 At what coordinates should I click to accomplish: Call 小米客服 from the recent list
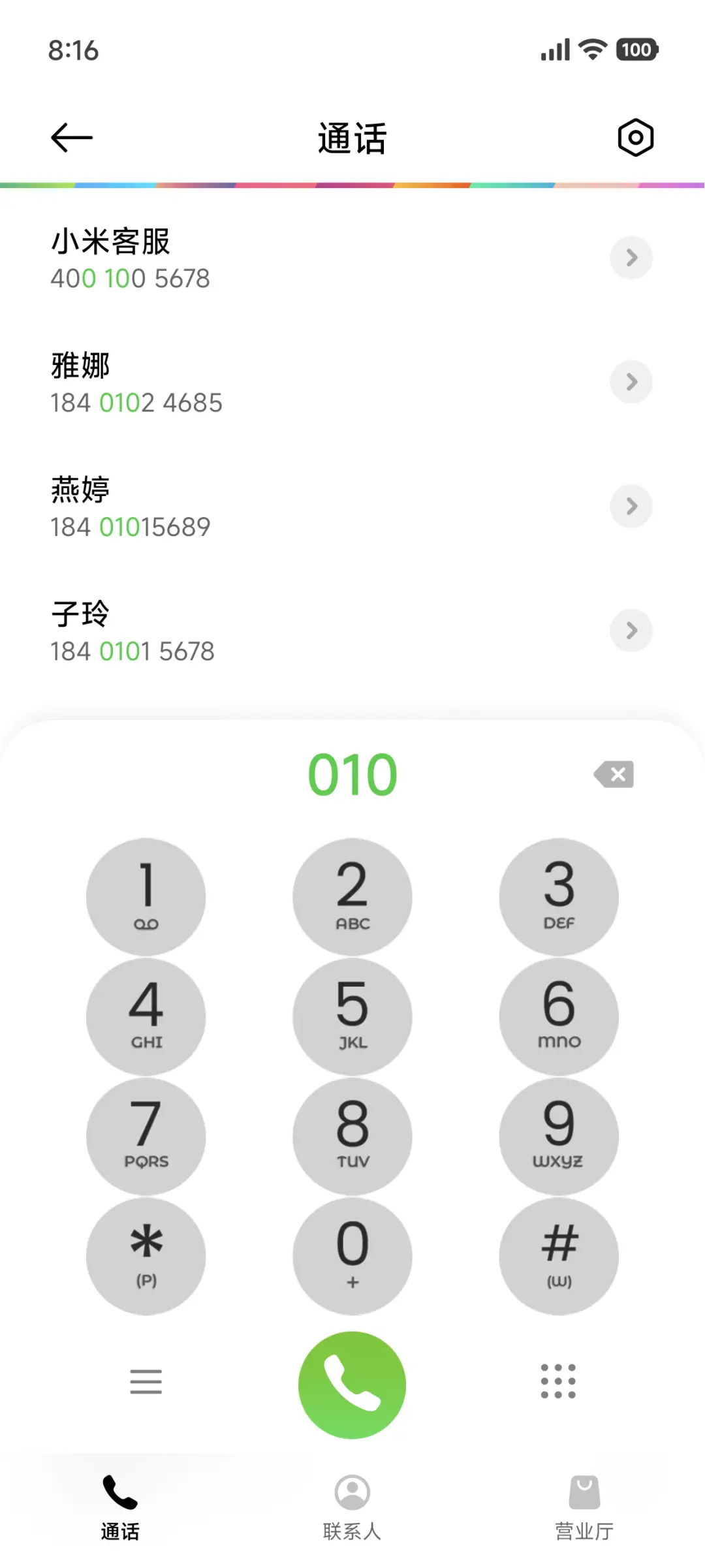(x=261, y=258)
